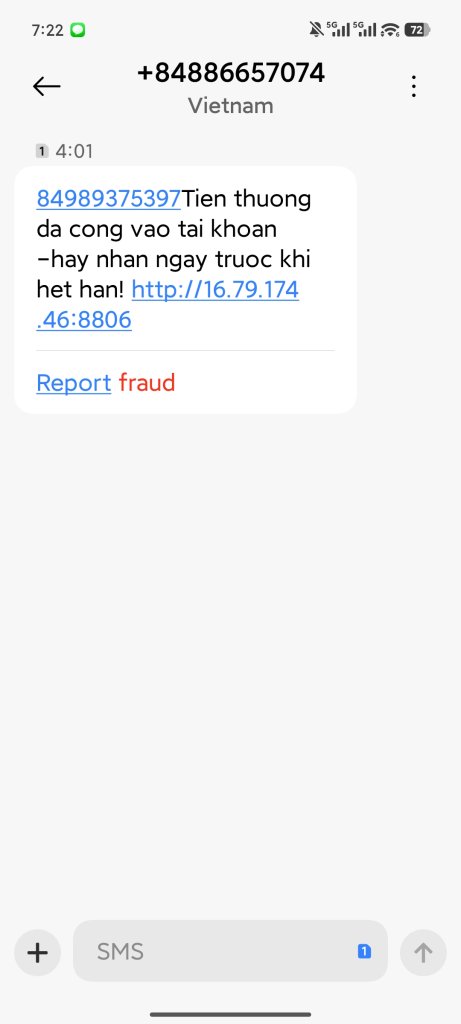Go back using the arrow icon
Viewport: 461px width, 1024px height.
tap(46, 86)
